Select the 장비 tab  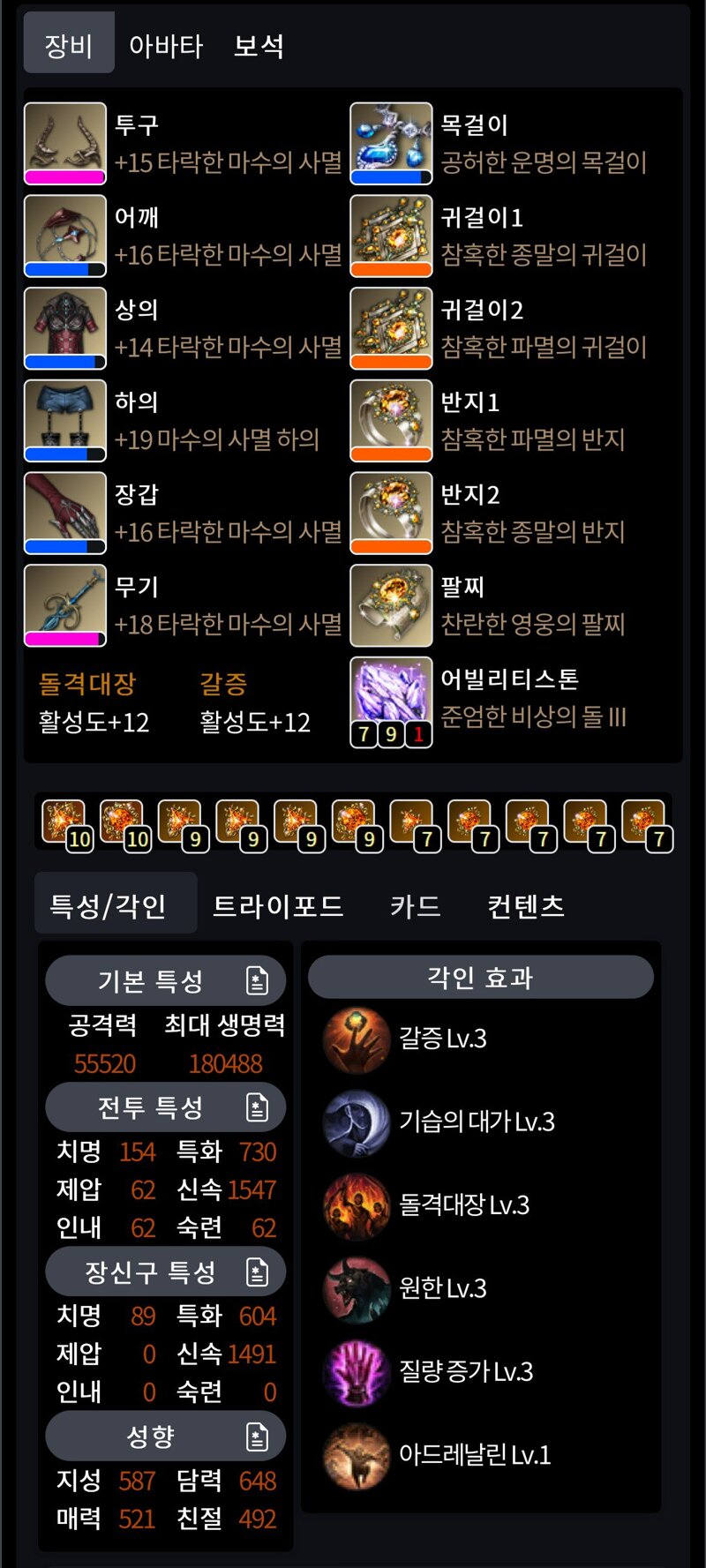(69, 45)
